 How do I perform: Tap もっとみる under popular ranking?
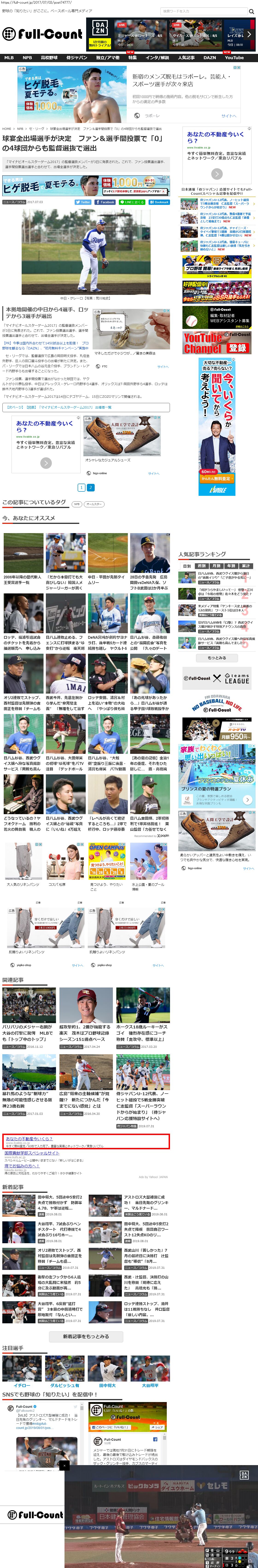(x=217, y=657)
